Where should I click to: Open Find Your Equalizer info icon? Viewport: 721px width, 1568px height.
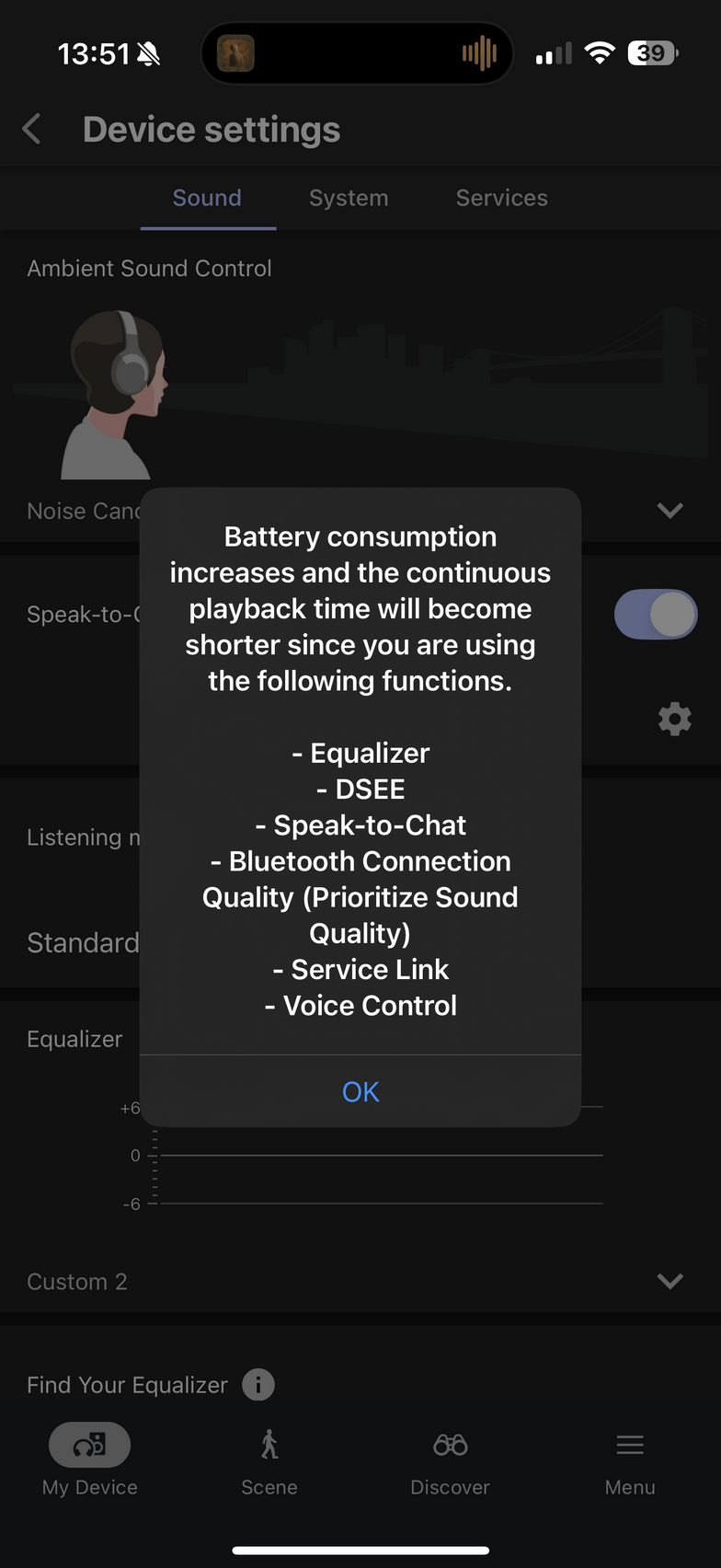coord(258,1384)
